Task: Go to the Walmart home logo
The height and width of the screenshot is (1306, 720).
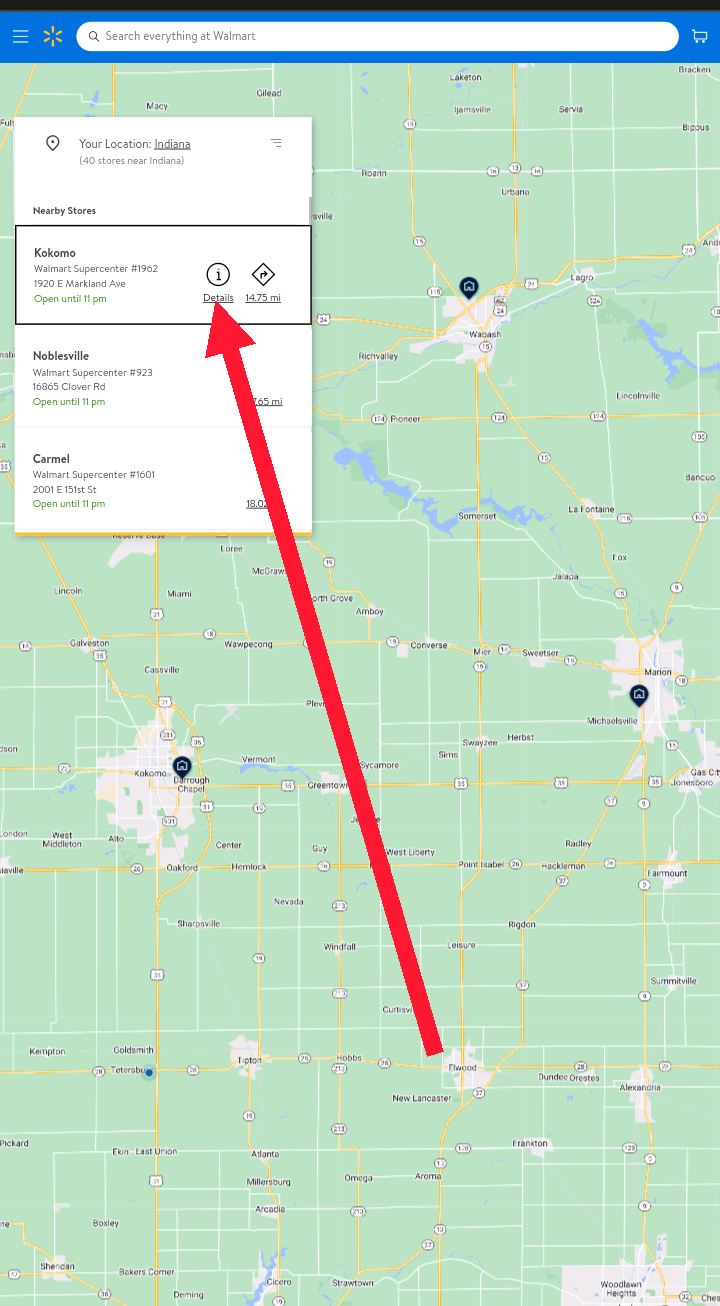Action: tap(53, 37)
